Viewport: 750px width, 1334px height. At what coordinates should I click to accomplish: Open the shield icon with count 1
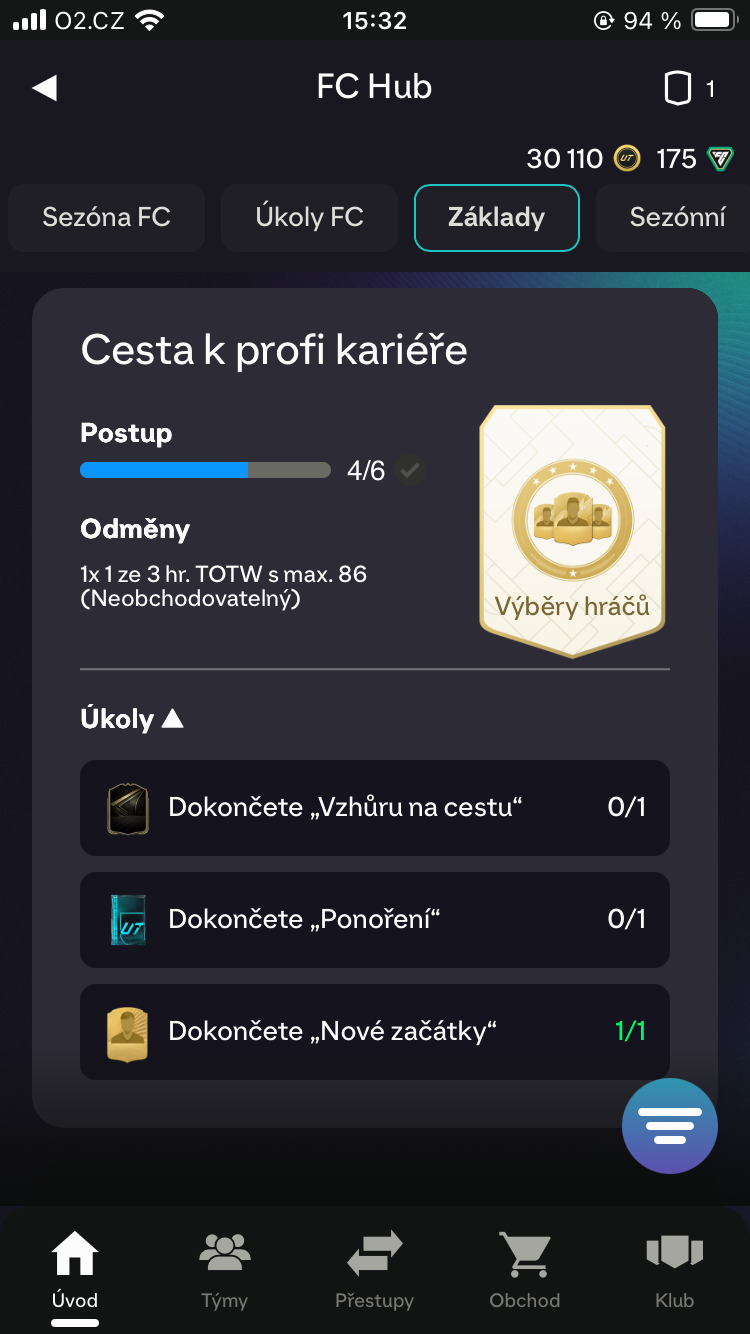click(690, 88)
